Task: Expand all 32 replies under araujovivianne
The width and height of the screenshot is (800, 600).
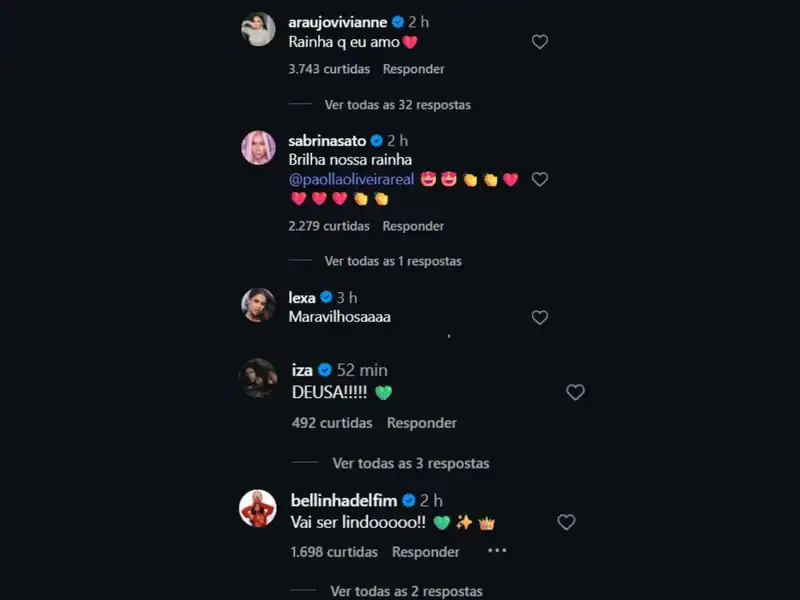Action: point(397,105)
